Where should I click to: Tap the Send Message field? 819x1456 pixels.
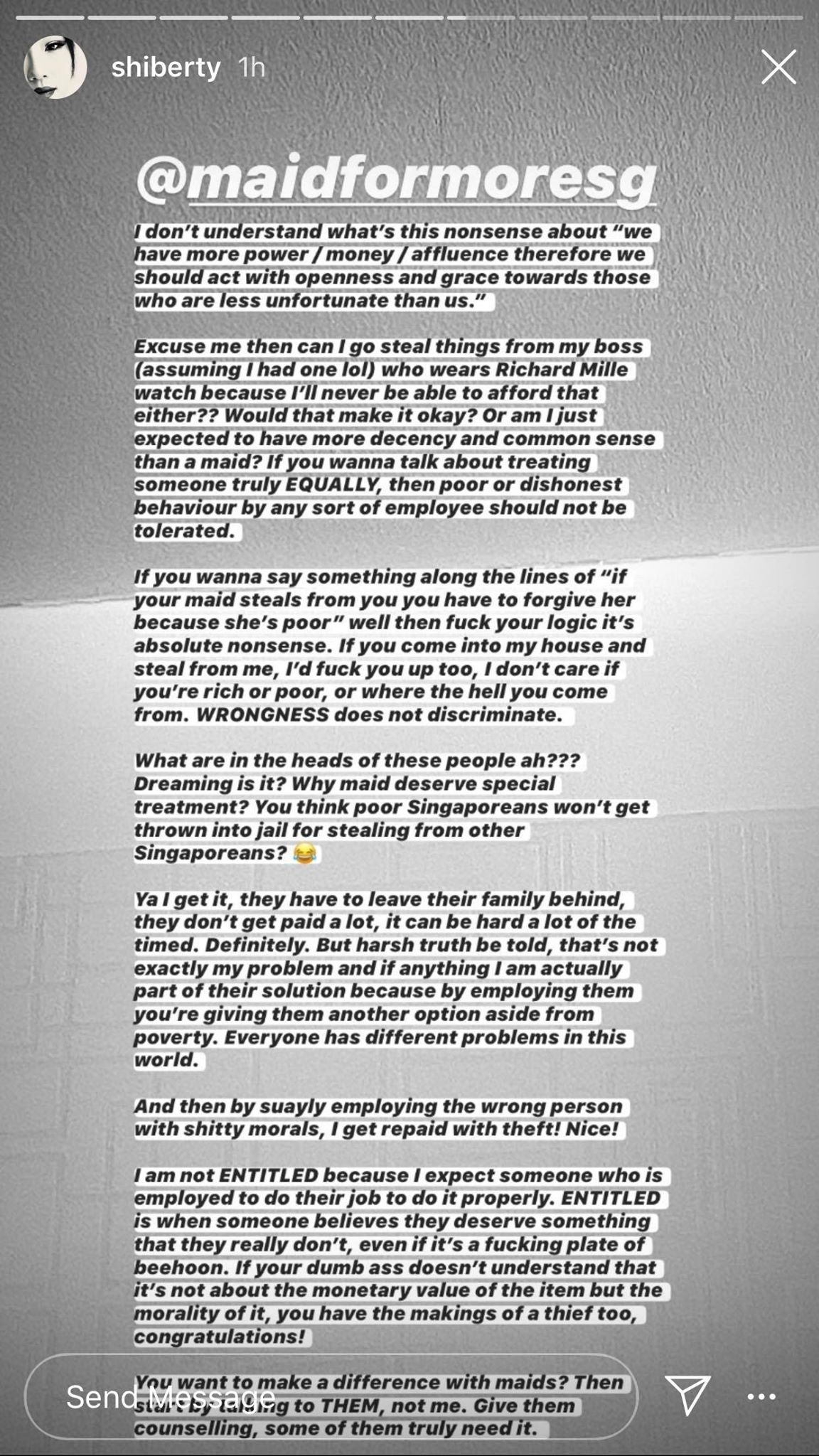coord(331,1397)
